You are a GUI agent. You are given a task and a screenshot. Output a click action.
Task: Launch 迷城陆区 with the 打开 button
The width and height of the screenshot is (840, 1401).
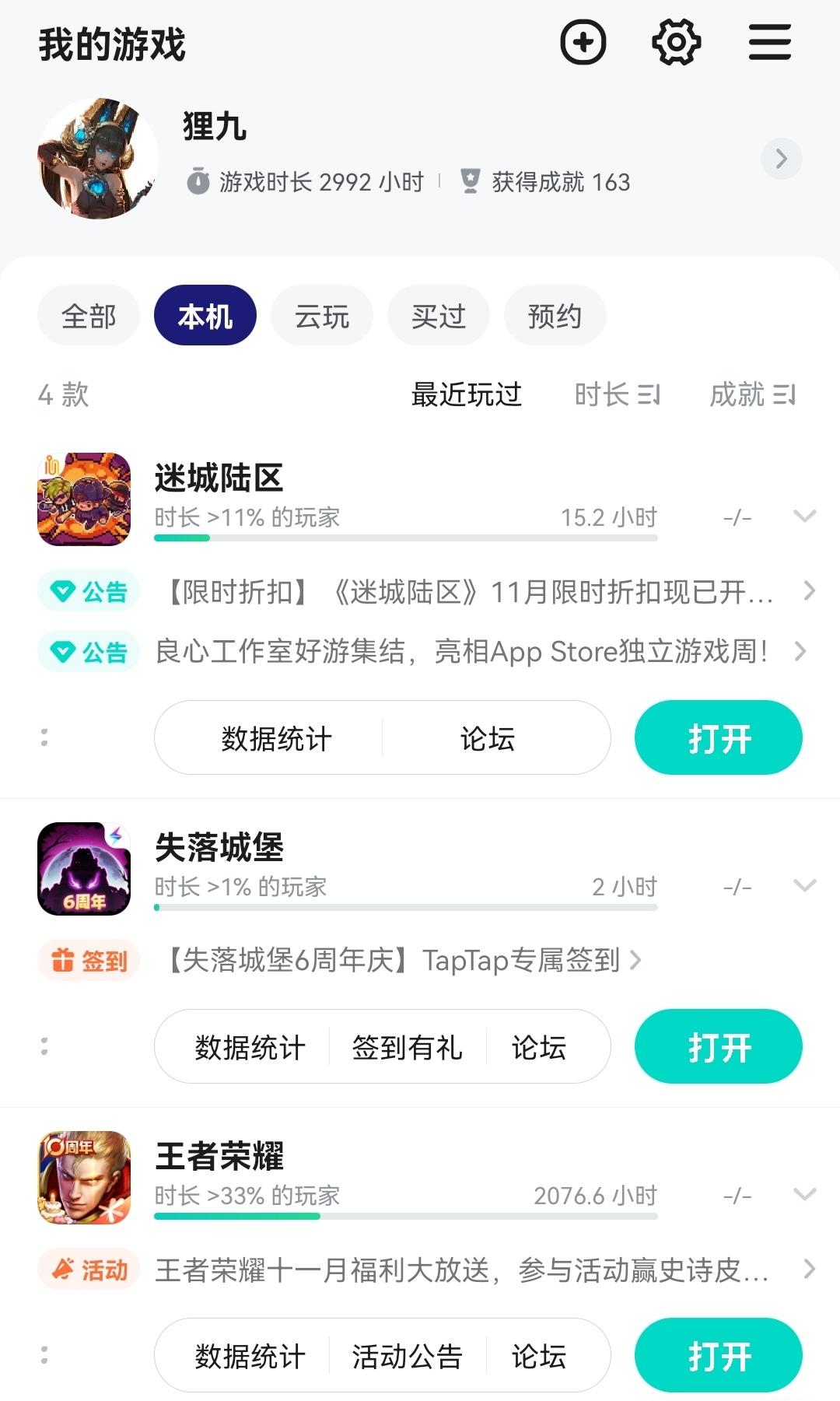[719, 737]
